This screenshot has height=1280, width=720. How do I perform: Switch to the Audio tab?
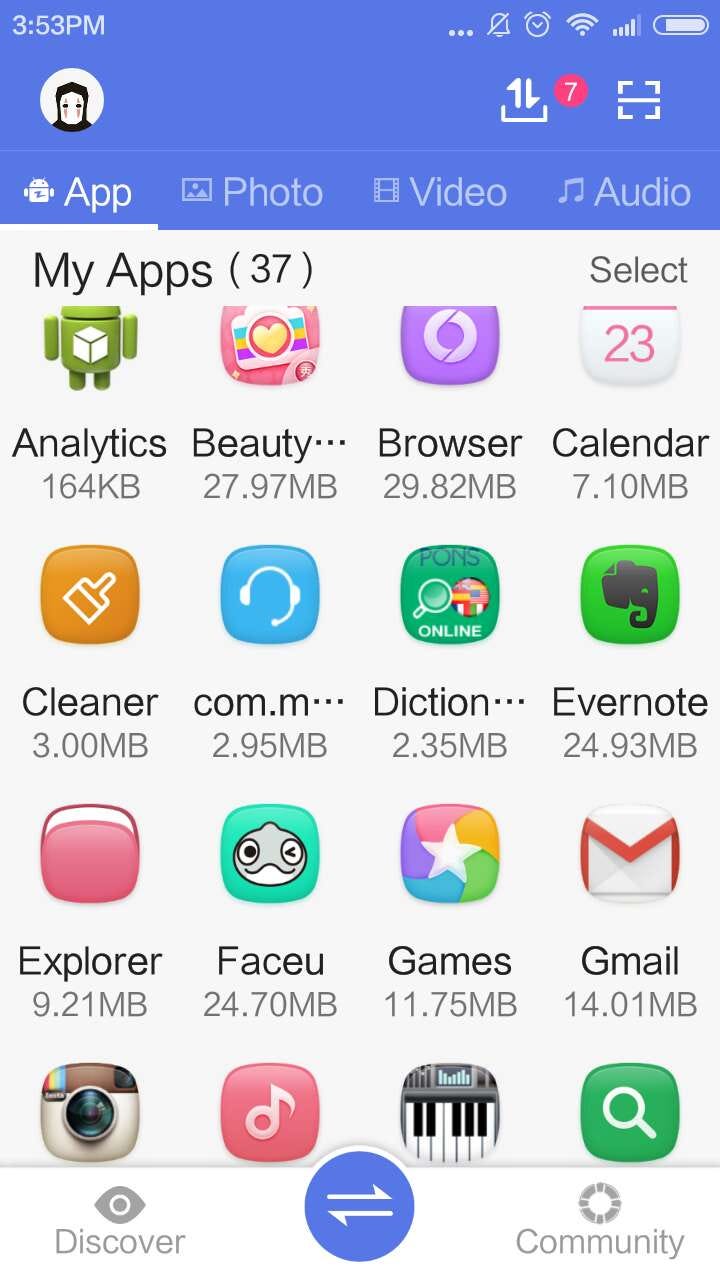625,192
